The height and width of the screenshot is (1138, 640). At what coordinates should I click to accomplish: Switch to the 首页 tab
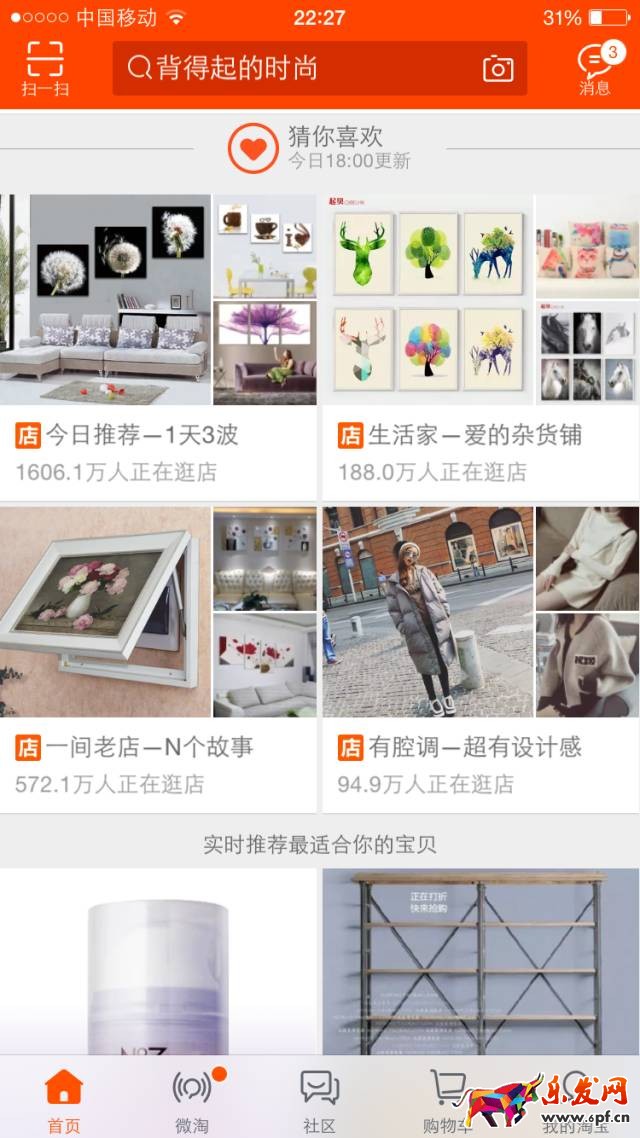pos(64,1100)
